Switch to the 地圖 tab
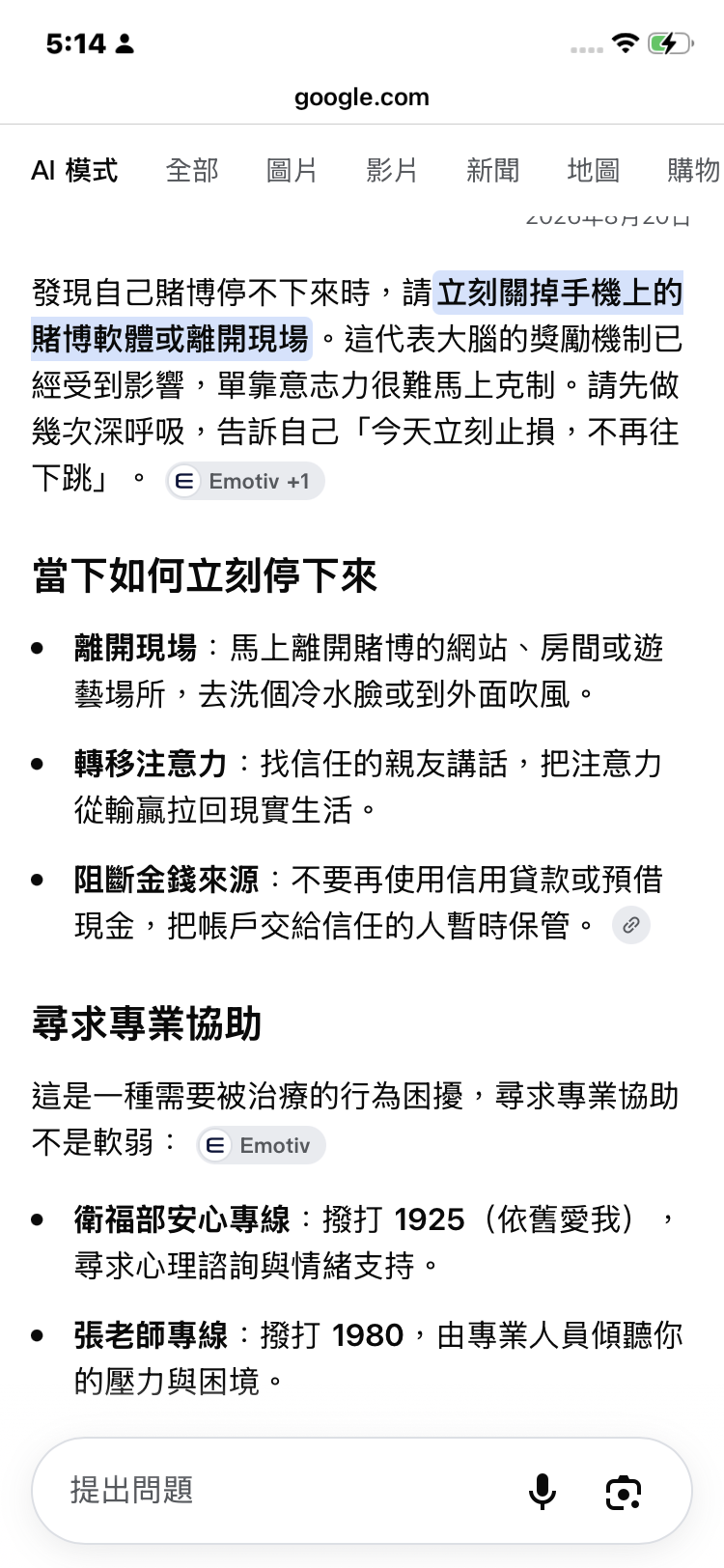 [x=593, y=171]
